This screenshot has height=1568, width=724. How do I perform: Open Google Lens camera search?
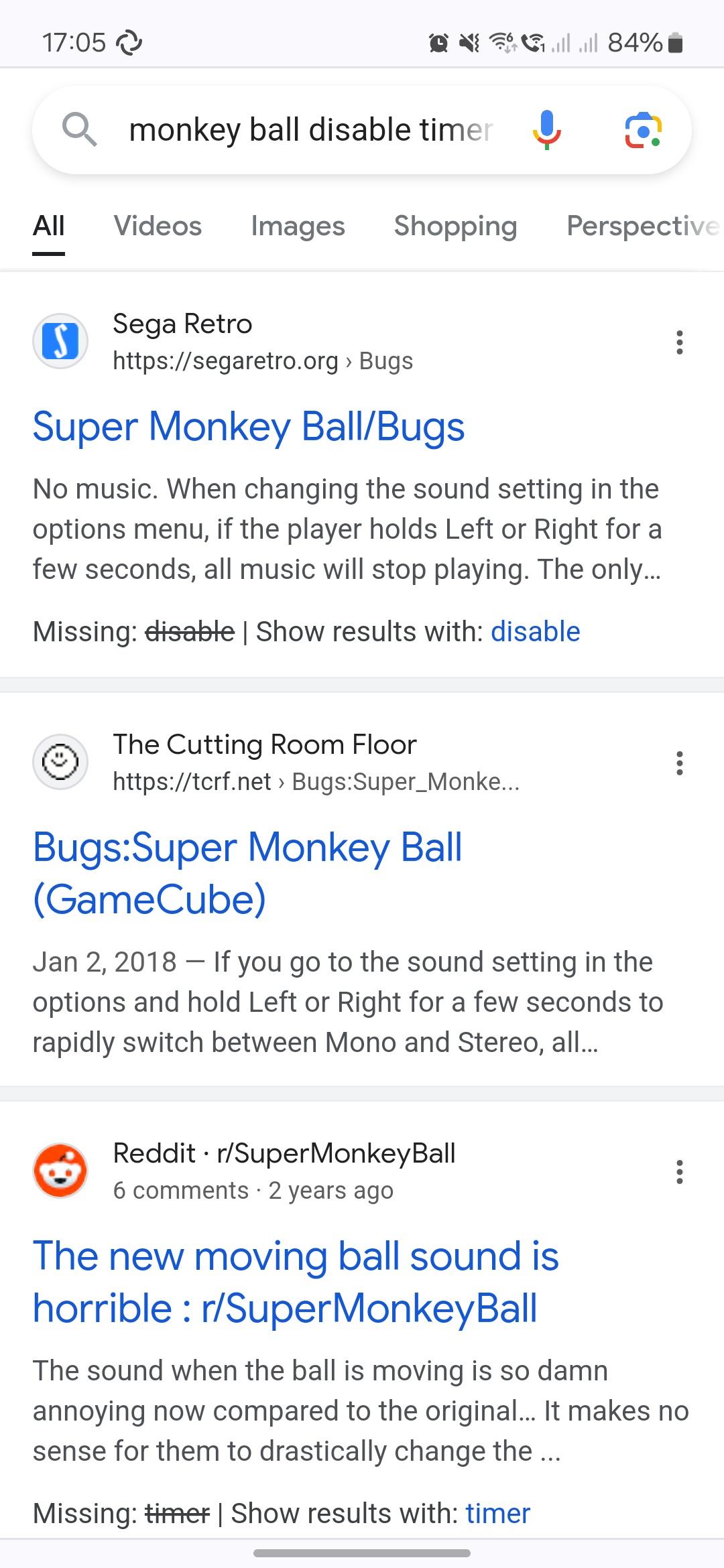pyautogui.click(x=643, y=130)
